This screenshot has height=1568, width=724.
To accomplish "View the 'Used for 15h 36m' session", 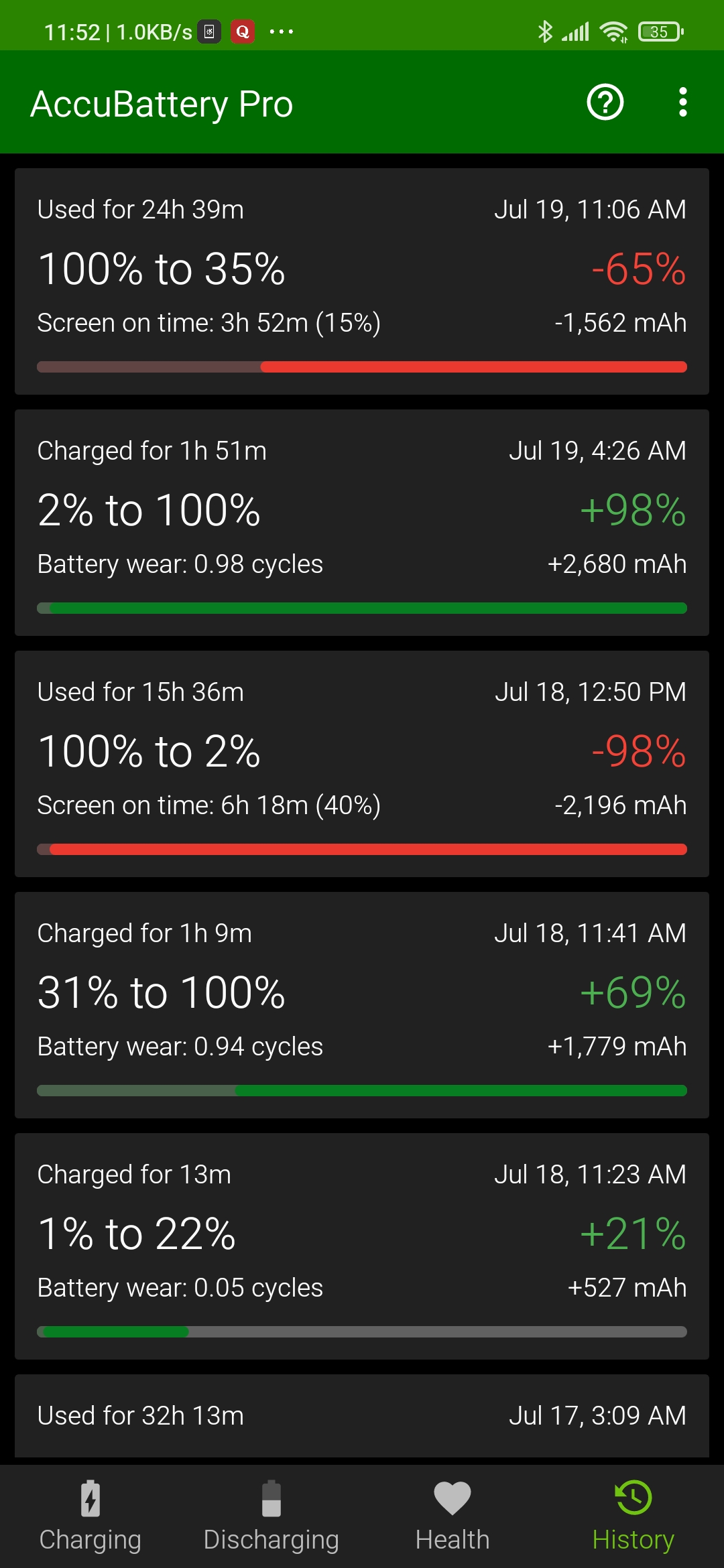I will [362, 764].
